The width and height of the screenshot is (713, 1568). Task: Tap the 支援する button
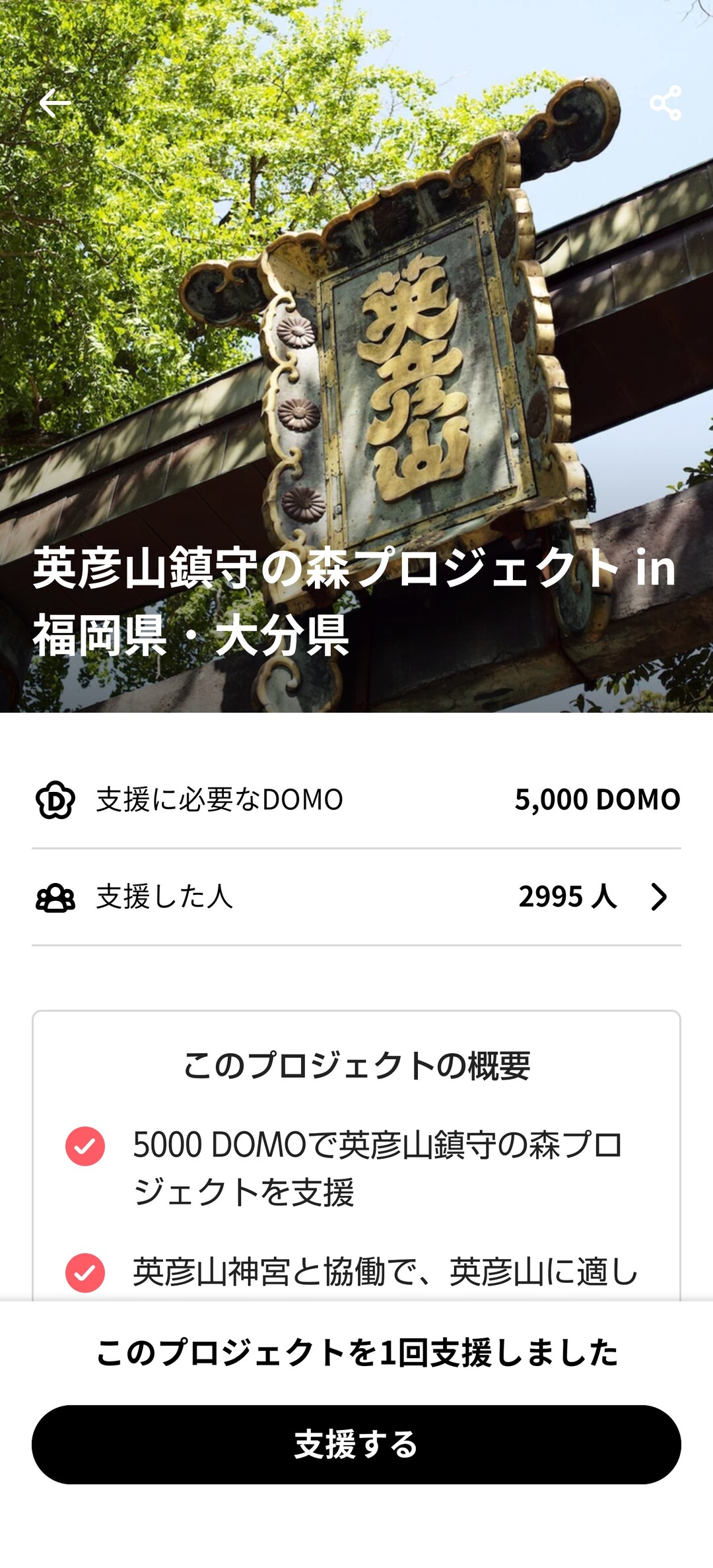[356, 1445]
